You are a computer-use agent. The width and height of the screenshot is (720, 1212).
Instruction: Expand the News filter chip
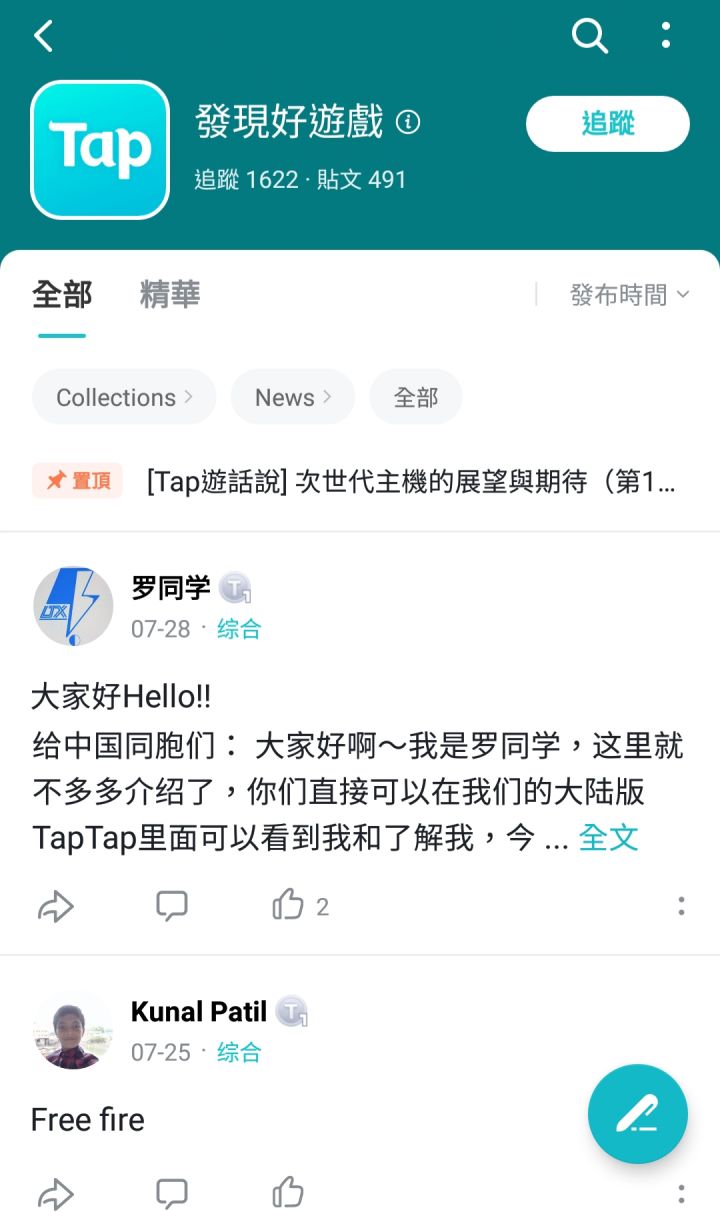[x=292, y=397]
